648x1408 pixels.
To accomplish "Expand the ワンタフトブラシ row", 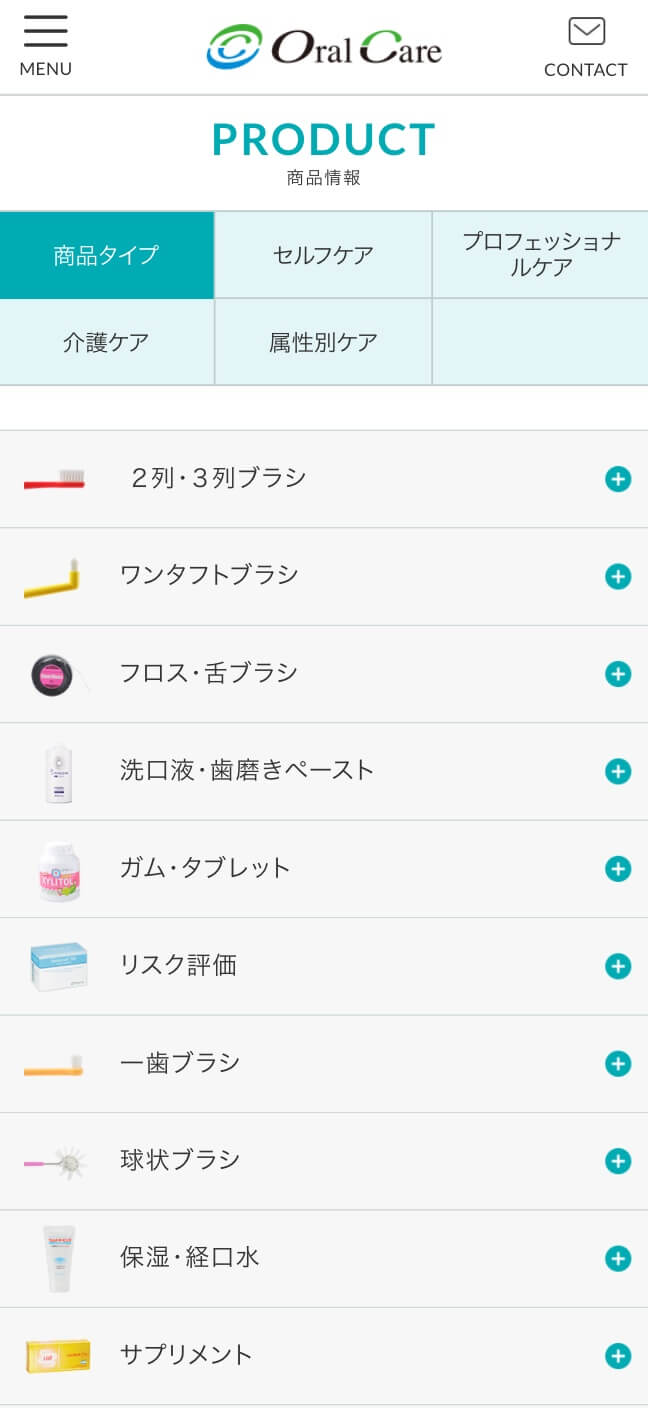I will [x=324, y=577].
